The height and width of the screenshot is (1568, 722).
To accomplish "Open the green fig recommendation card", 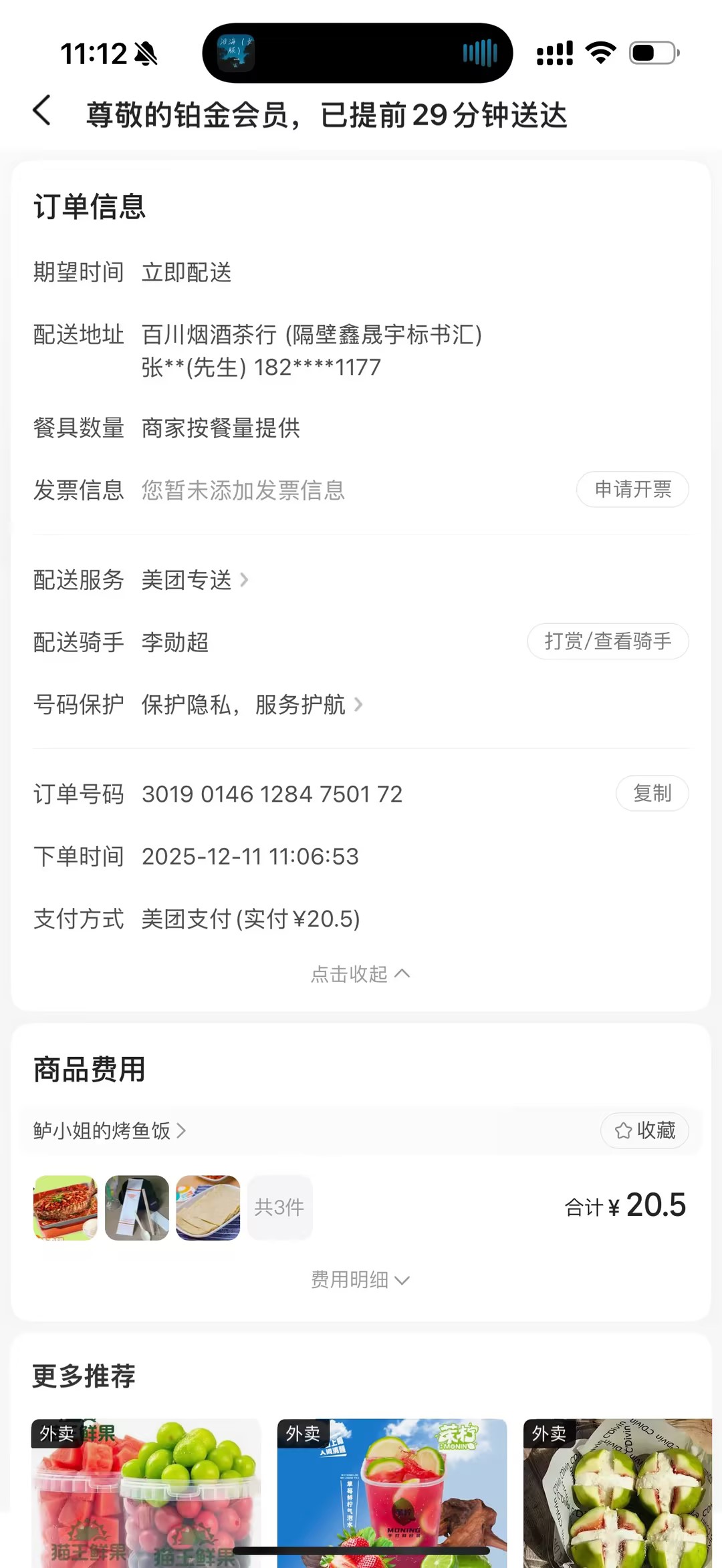I will pyautogui.click(x=618, y=1493).
